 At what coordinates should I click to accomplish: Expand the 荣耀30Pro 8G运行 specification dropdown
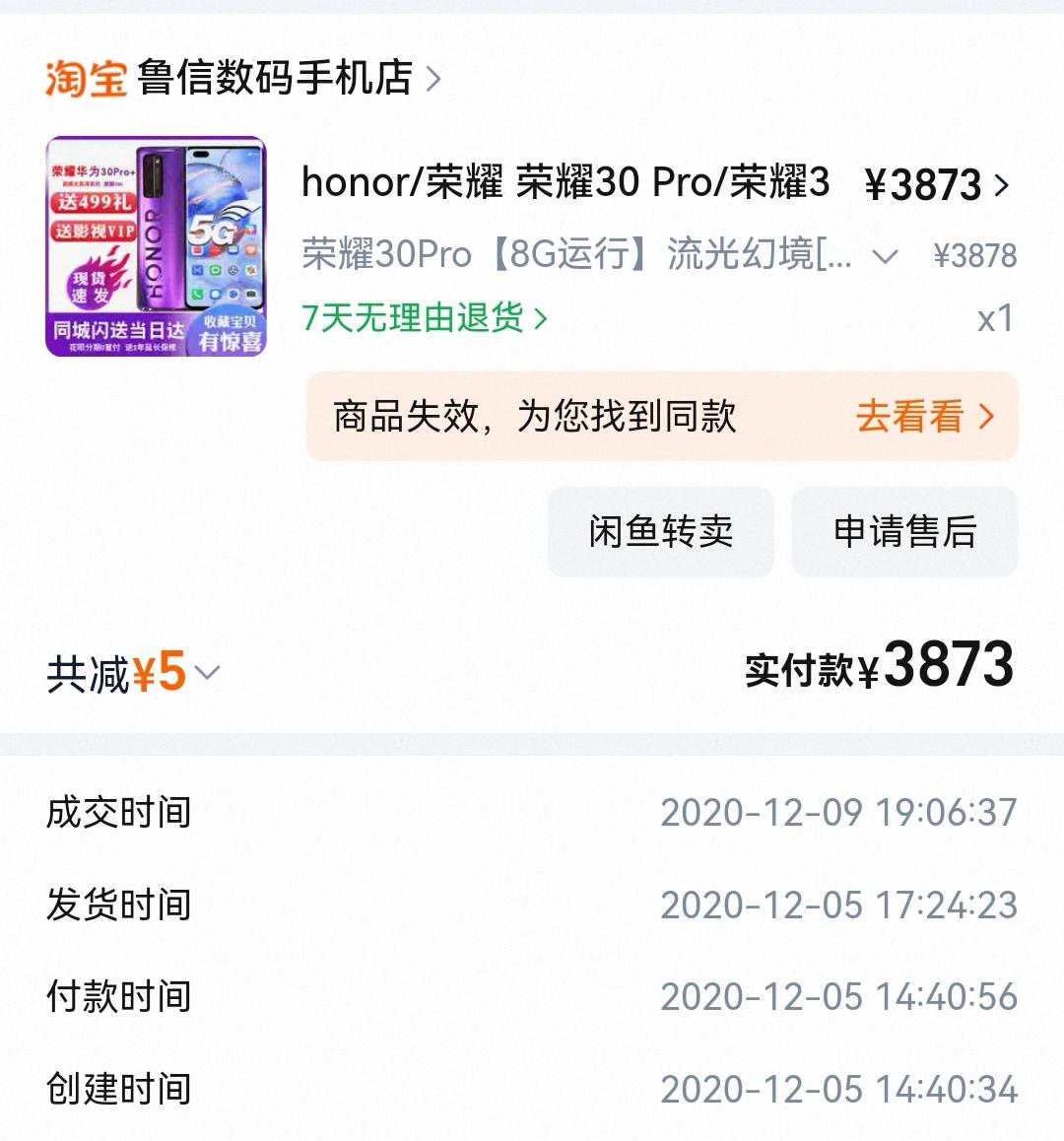click(884, 257)
